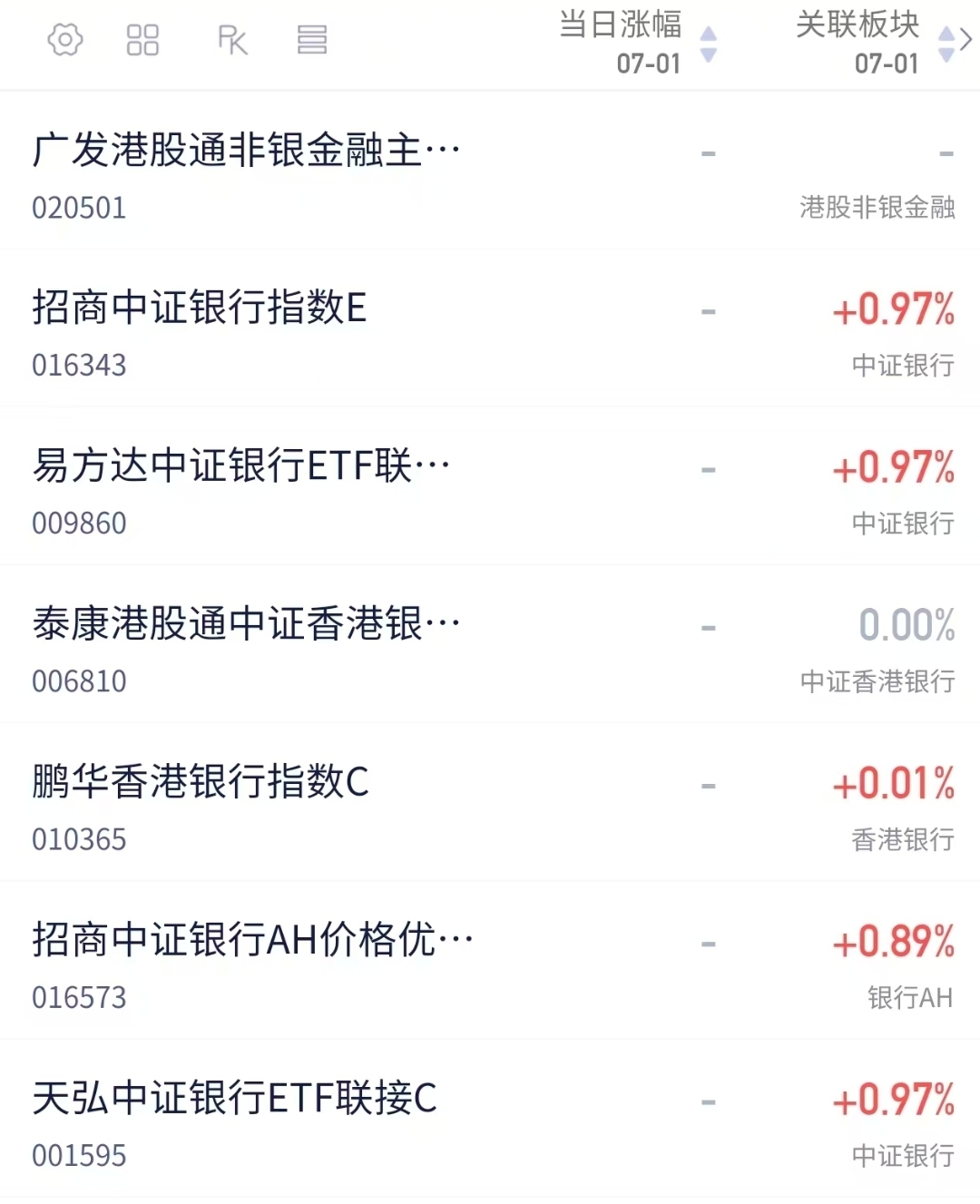Switch to the grid view icon
The width and height of the screenshot is (980, 1204).
coord(142,40)
